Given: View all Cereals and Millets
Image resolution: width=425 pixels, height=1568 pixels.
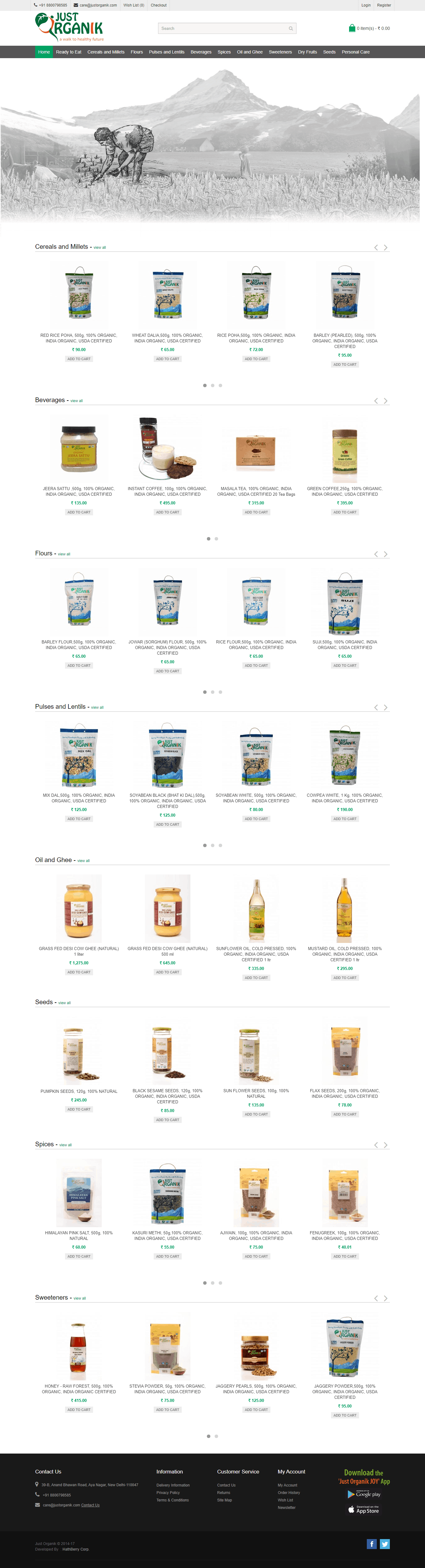Looking at the screenshot, I should [x=100, y=248].
